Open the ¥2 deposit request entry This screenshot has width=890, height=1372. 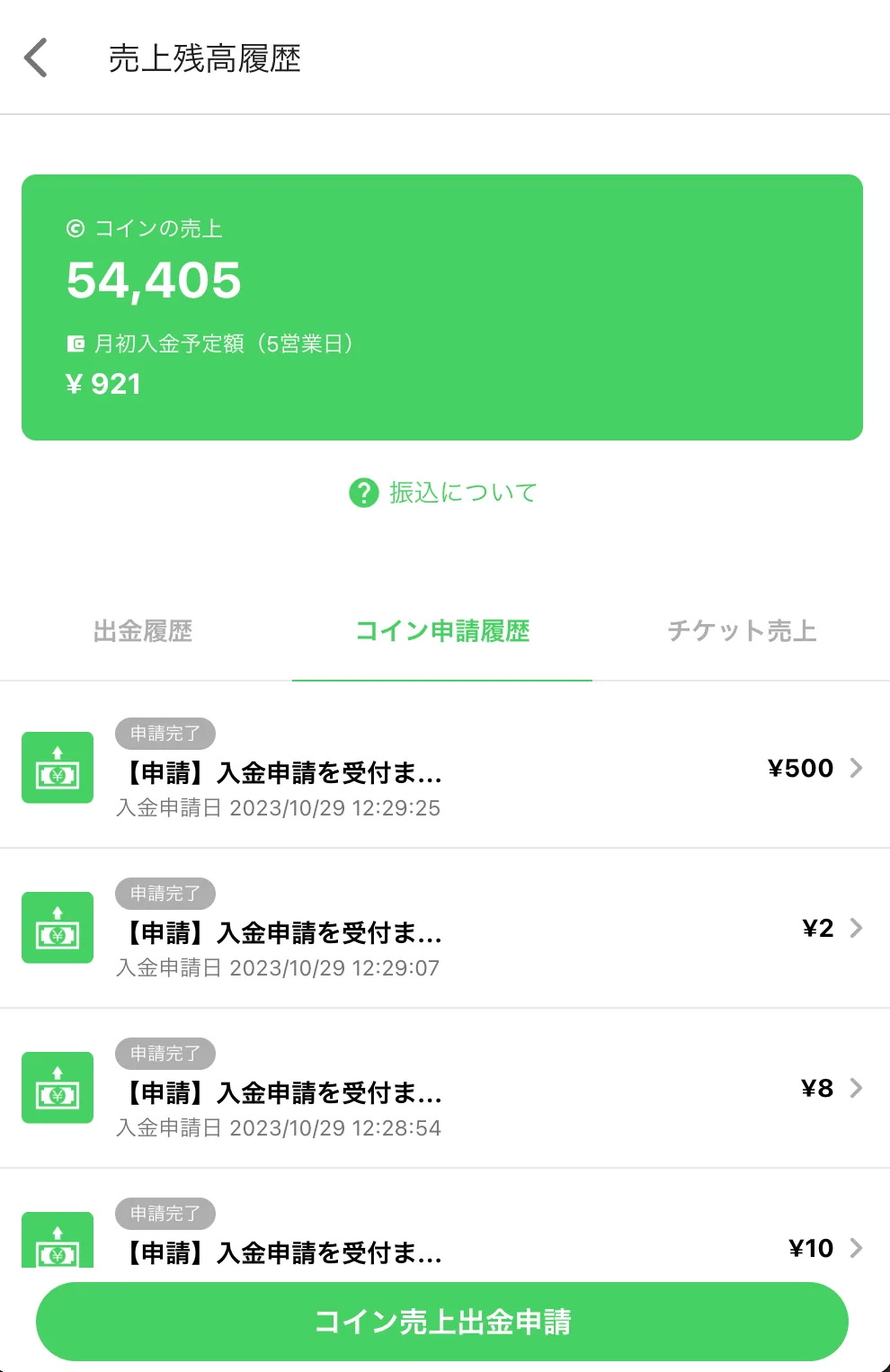tap(445, 928)
